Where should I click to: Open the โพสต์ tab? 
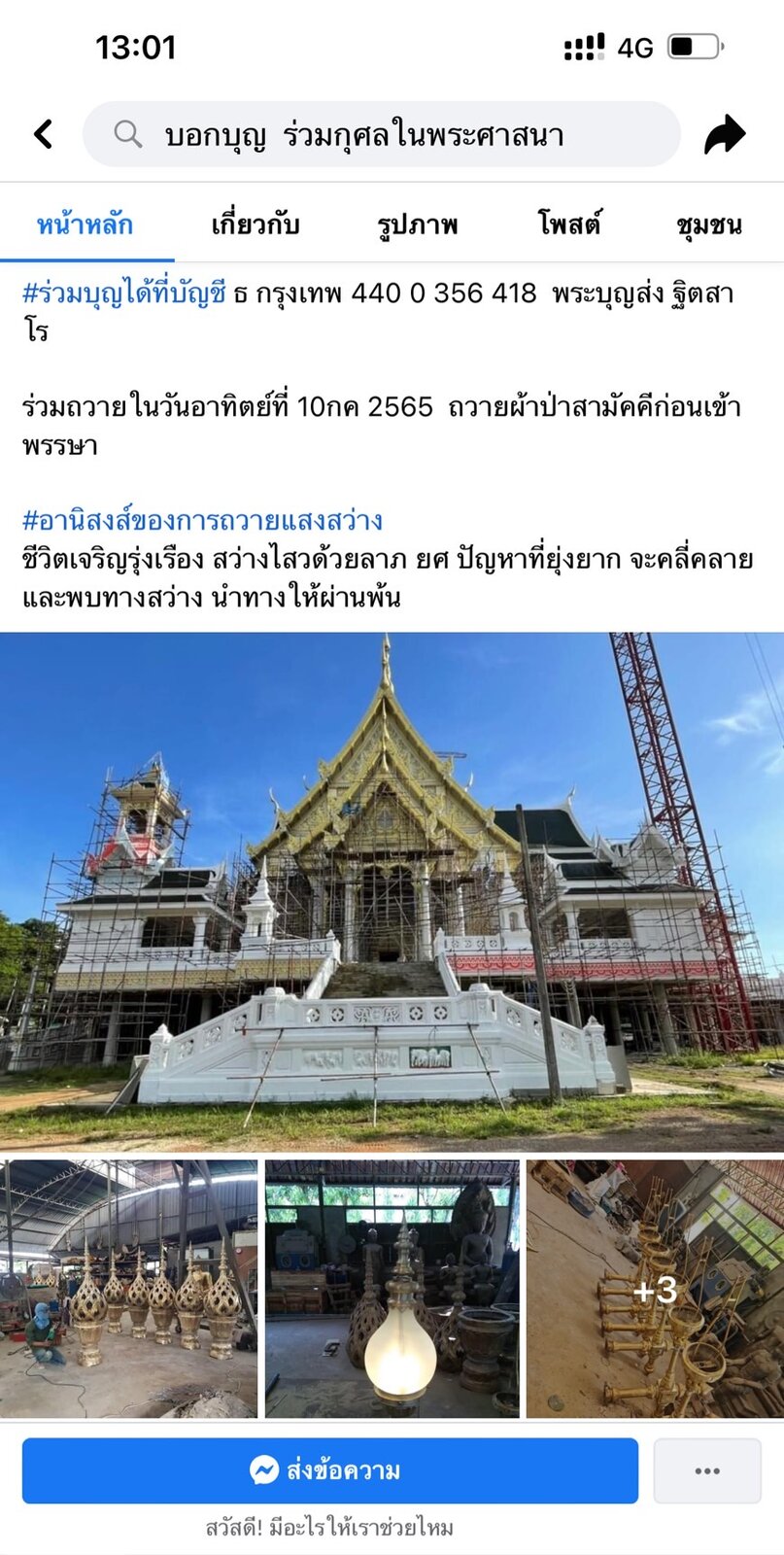569,225
